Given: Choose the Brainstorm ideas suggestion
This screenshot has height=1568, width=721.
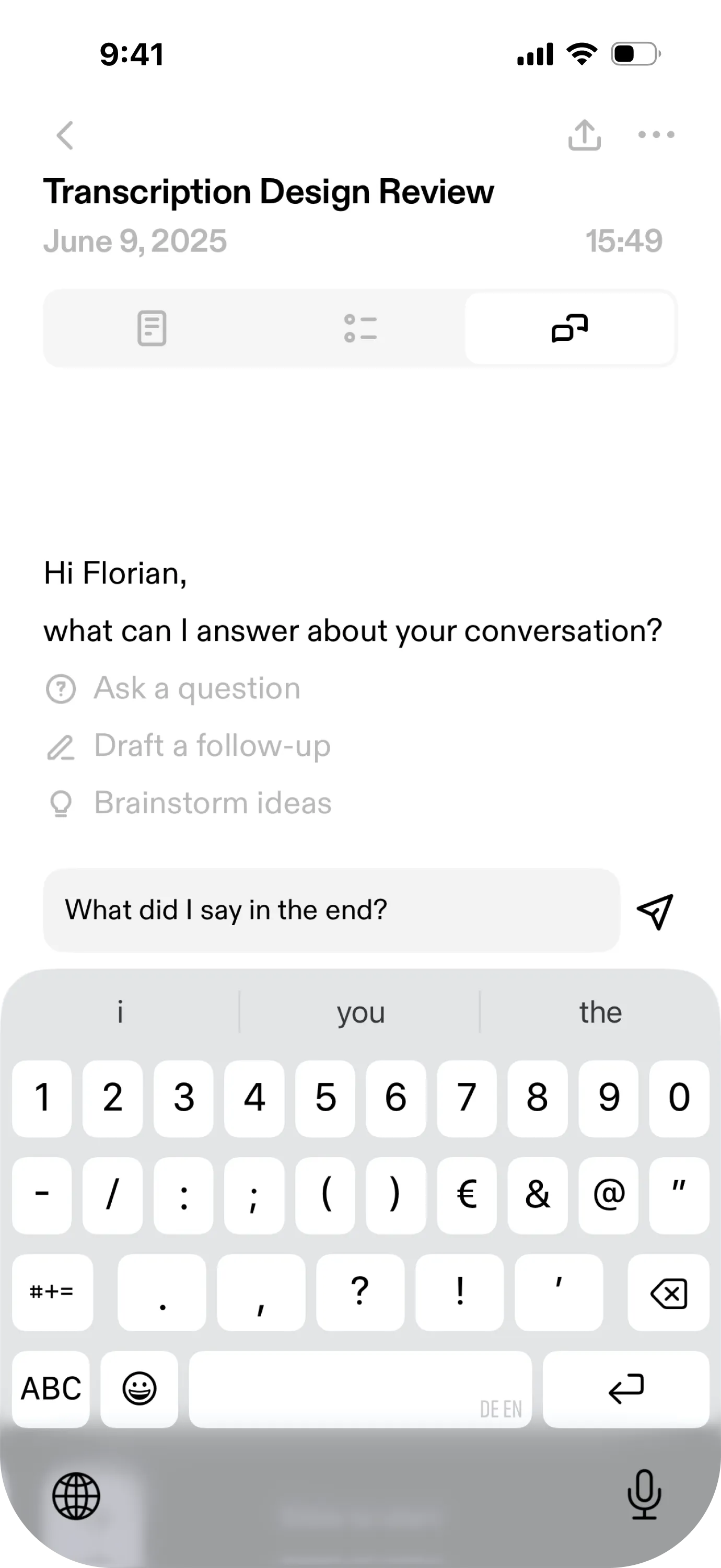Looking at the screenshot, I should (212, 803).
